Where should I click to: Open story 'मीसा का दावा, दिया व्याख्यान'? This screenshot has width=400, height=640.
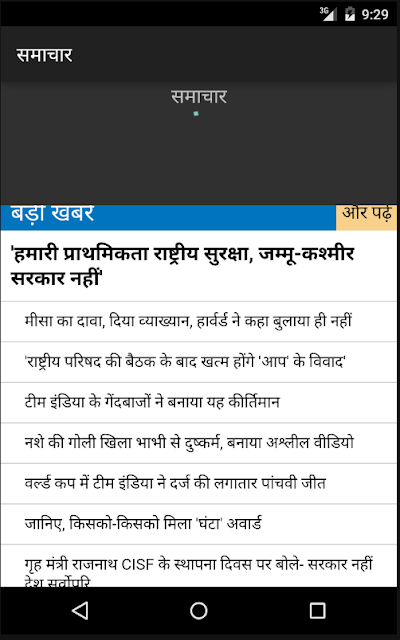[199, 322]
